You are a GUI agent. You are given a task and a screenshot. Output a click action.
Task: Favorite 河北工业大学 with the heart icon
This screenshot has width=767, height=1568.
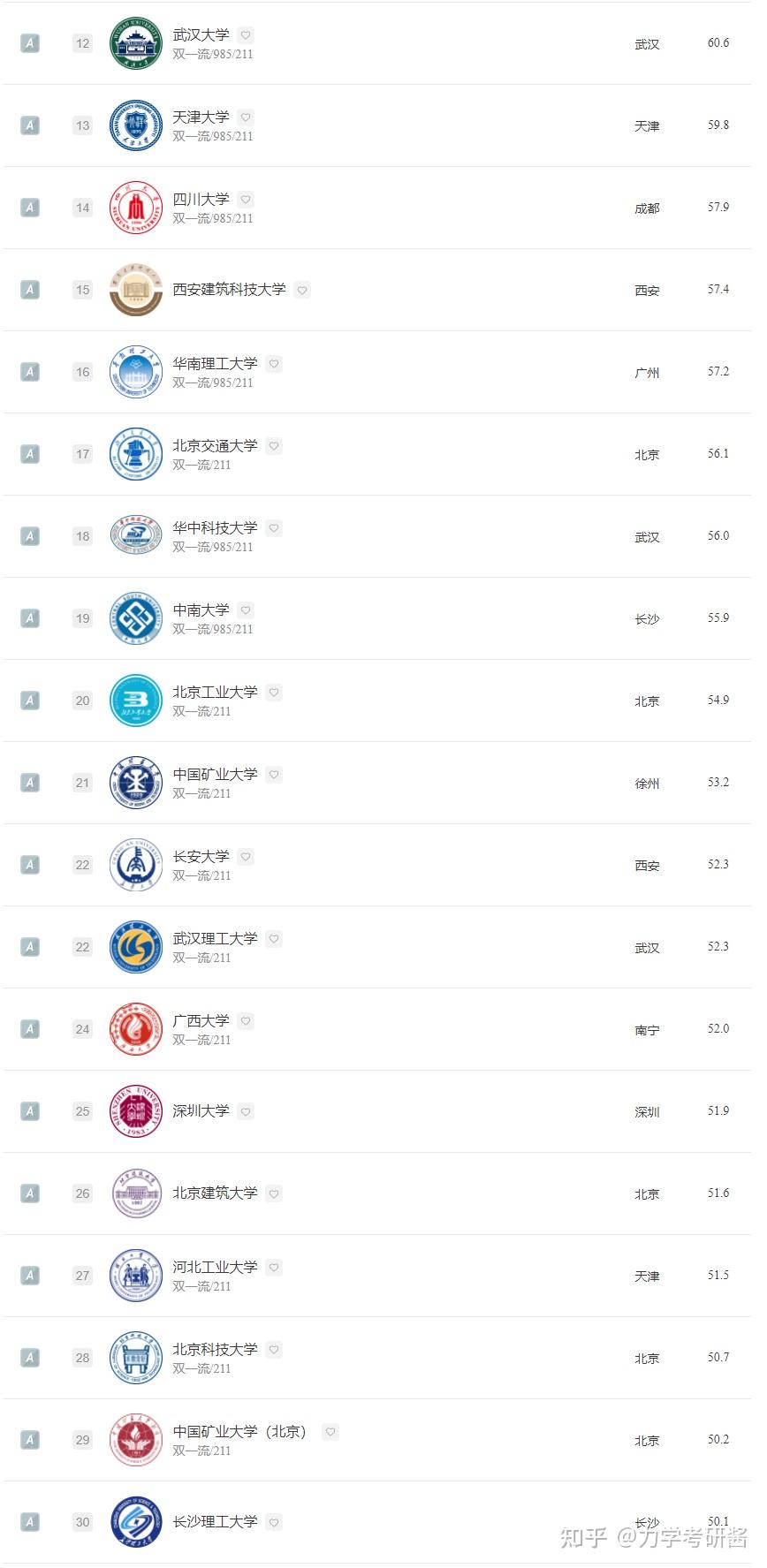(x=274, y=1268)
